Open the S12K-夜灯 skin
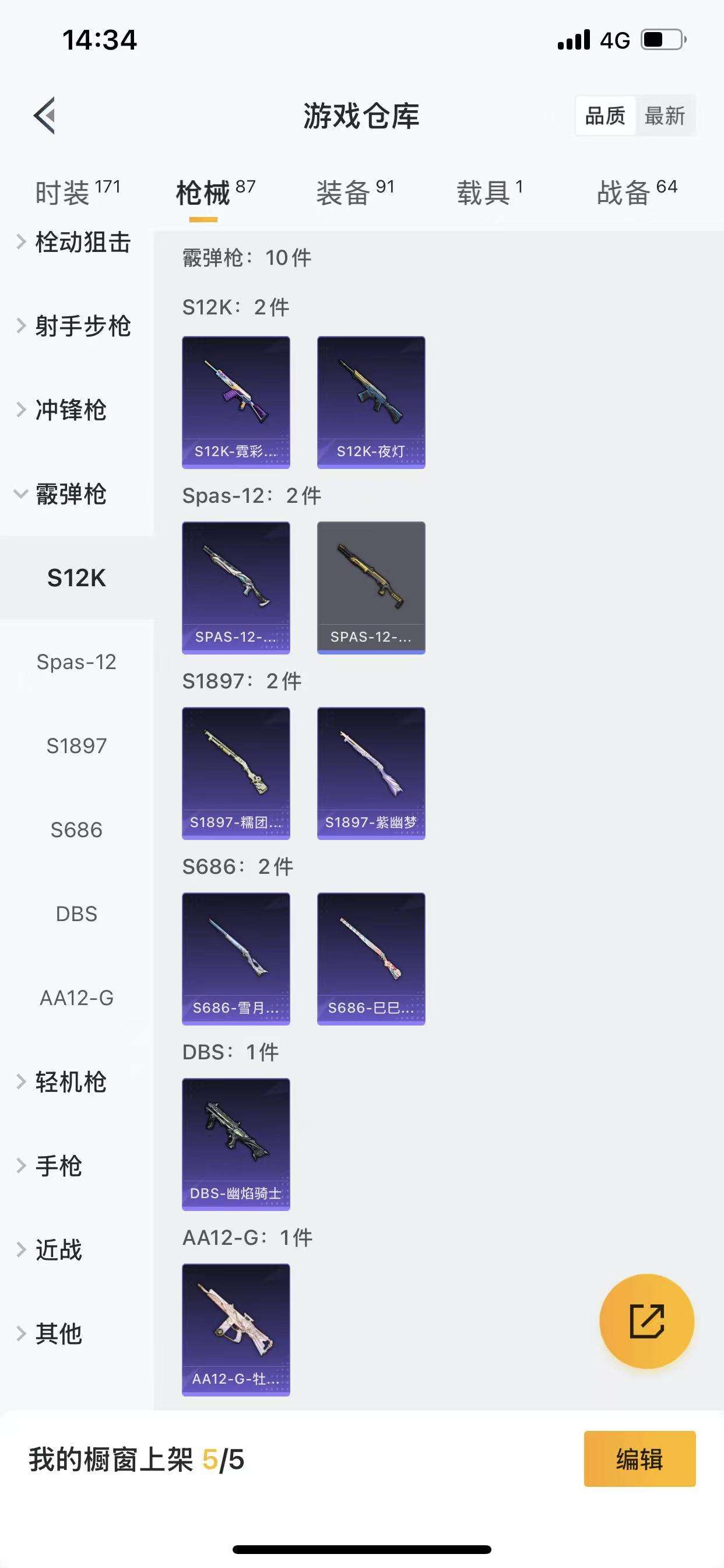Image resolution: width=724 pixels, height=1568 pixels. [371, 402]
